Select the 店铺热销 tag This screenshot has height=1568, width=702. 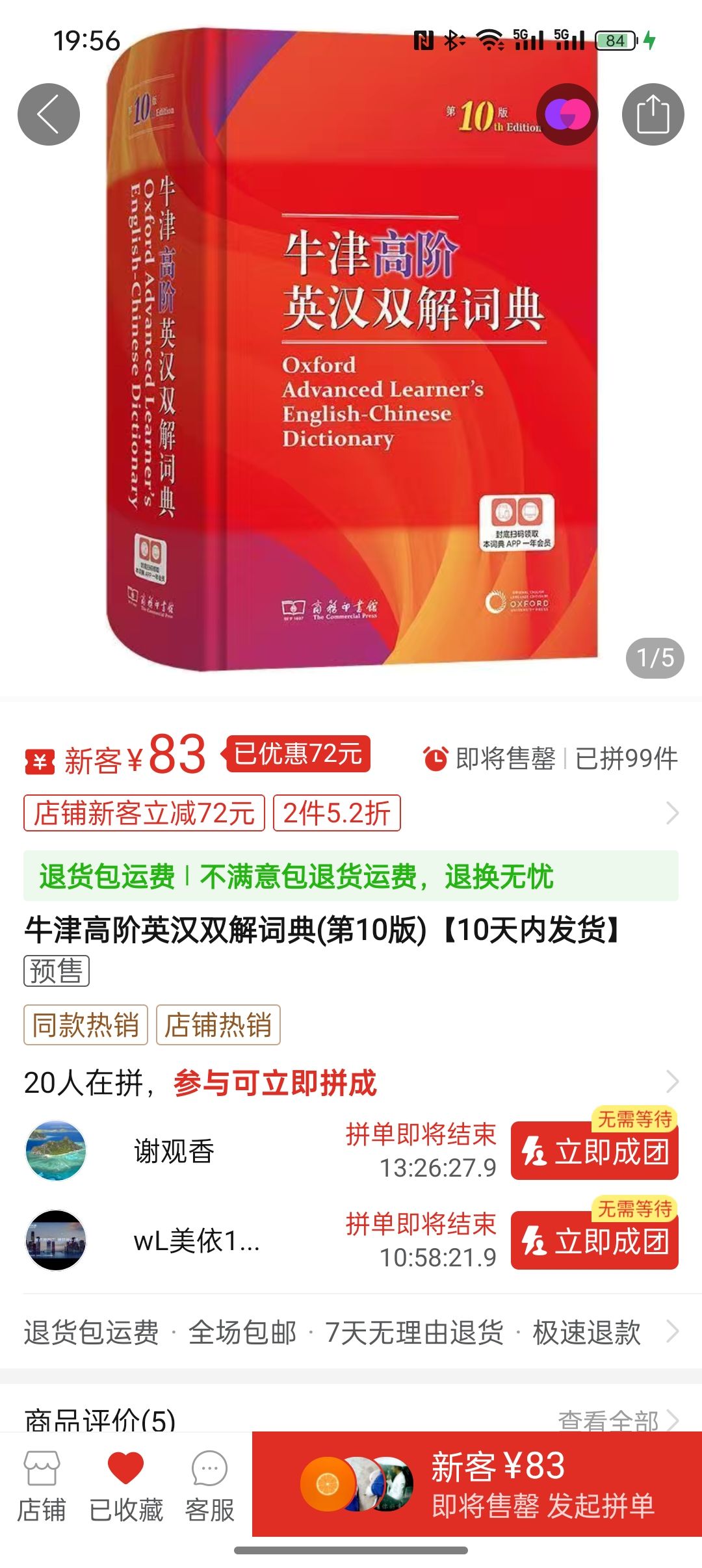pyautogui.click(x=218, y=1025)
